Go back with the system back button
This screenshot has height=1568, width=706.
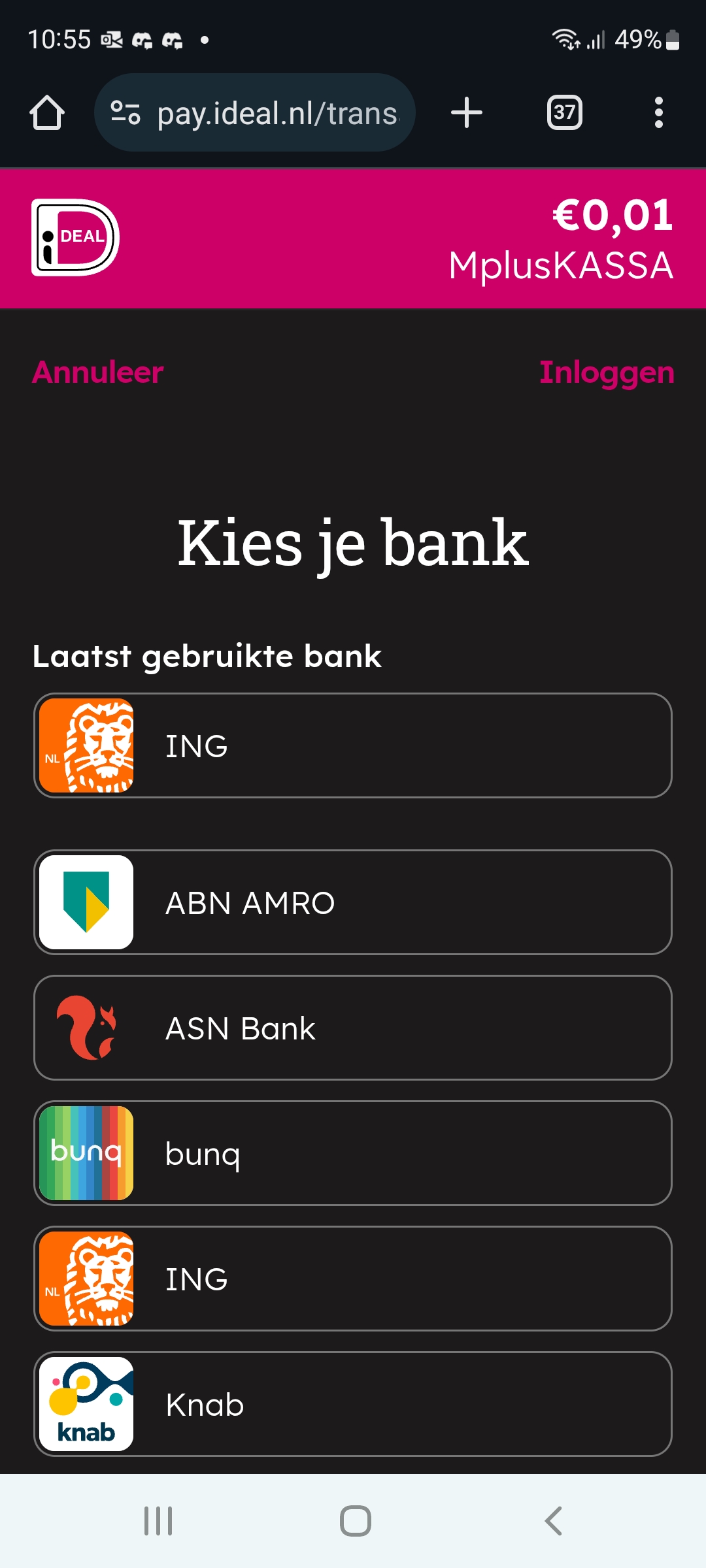(x=553, y=1521)
